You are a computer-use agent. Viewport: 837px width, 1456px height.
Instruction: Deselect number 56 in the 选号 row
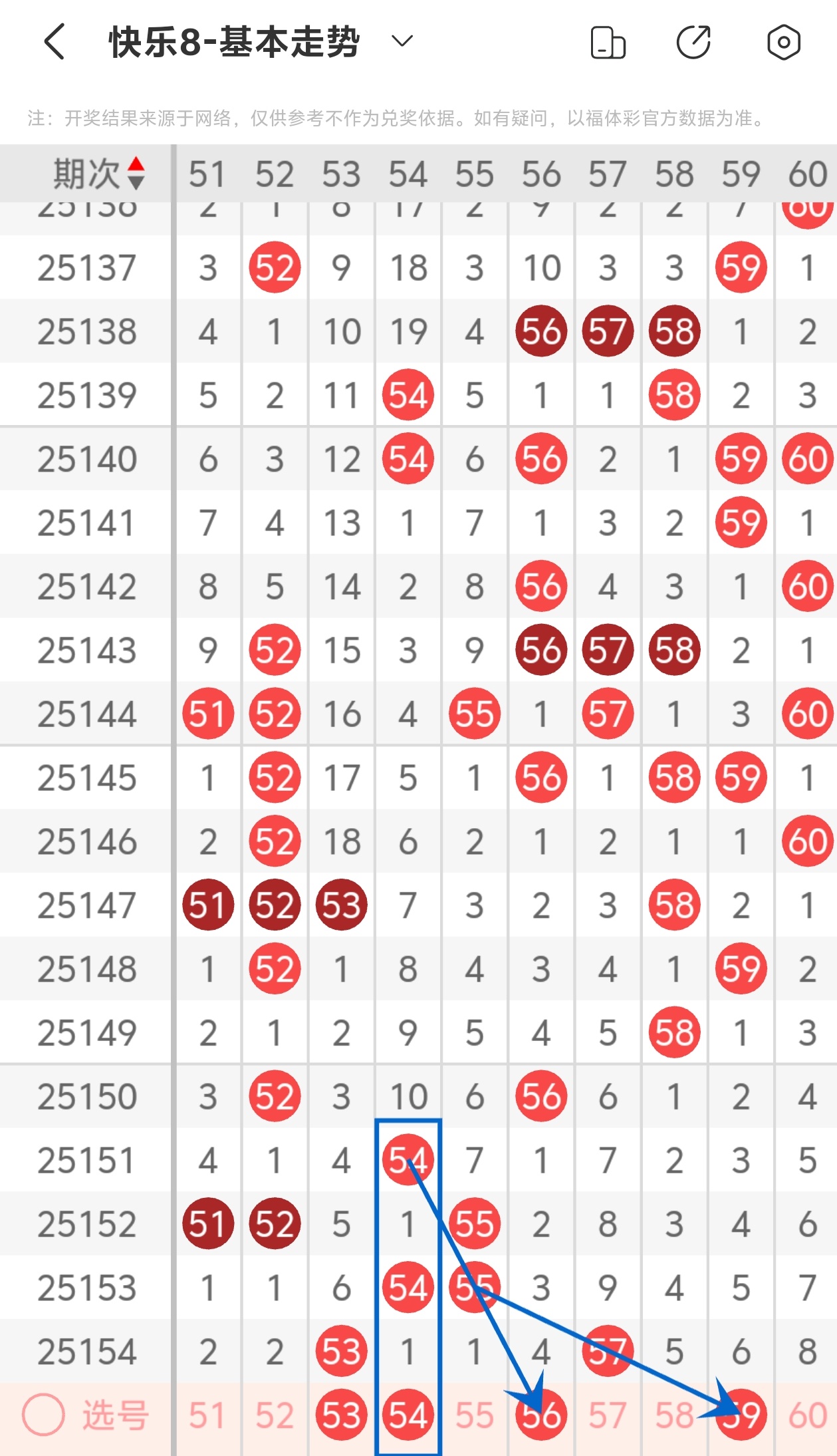pos(541,1415)
